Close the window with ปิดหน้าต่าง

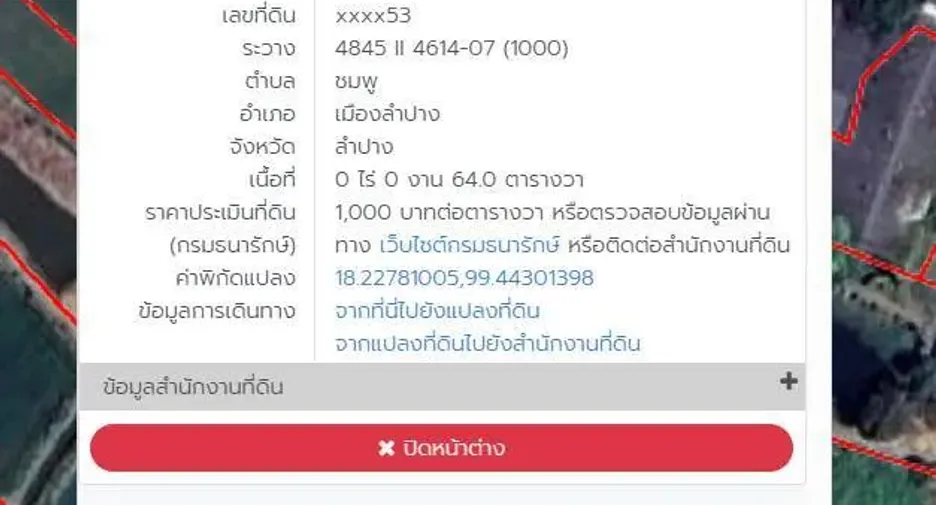442,448
